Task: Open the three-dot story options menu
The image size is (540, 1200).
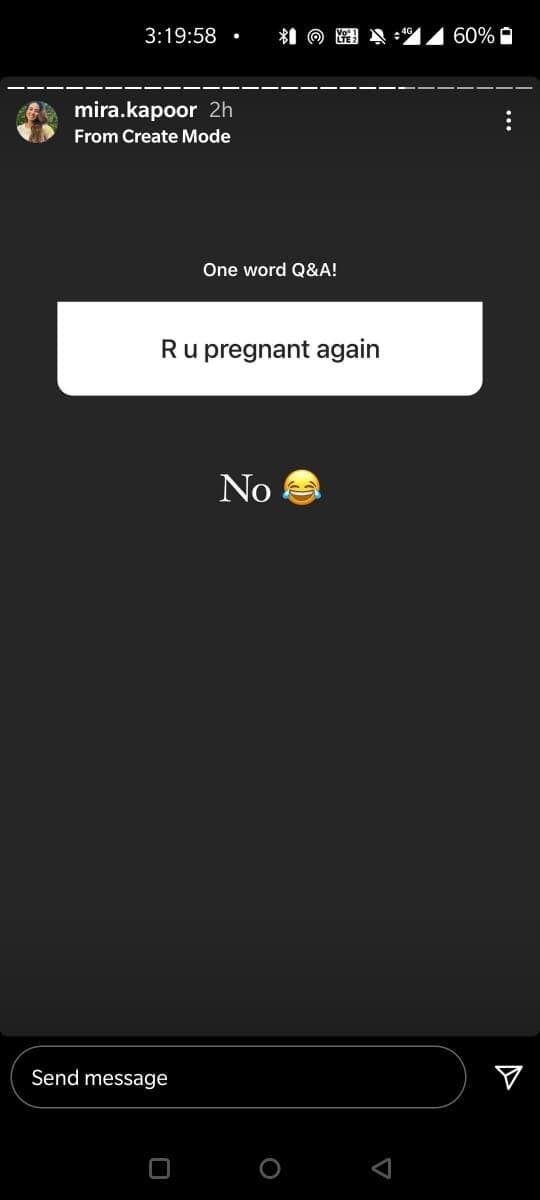Action: tap(509, 121)
